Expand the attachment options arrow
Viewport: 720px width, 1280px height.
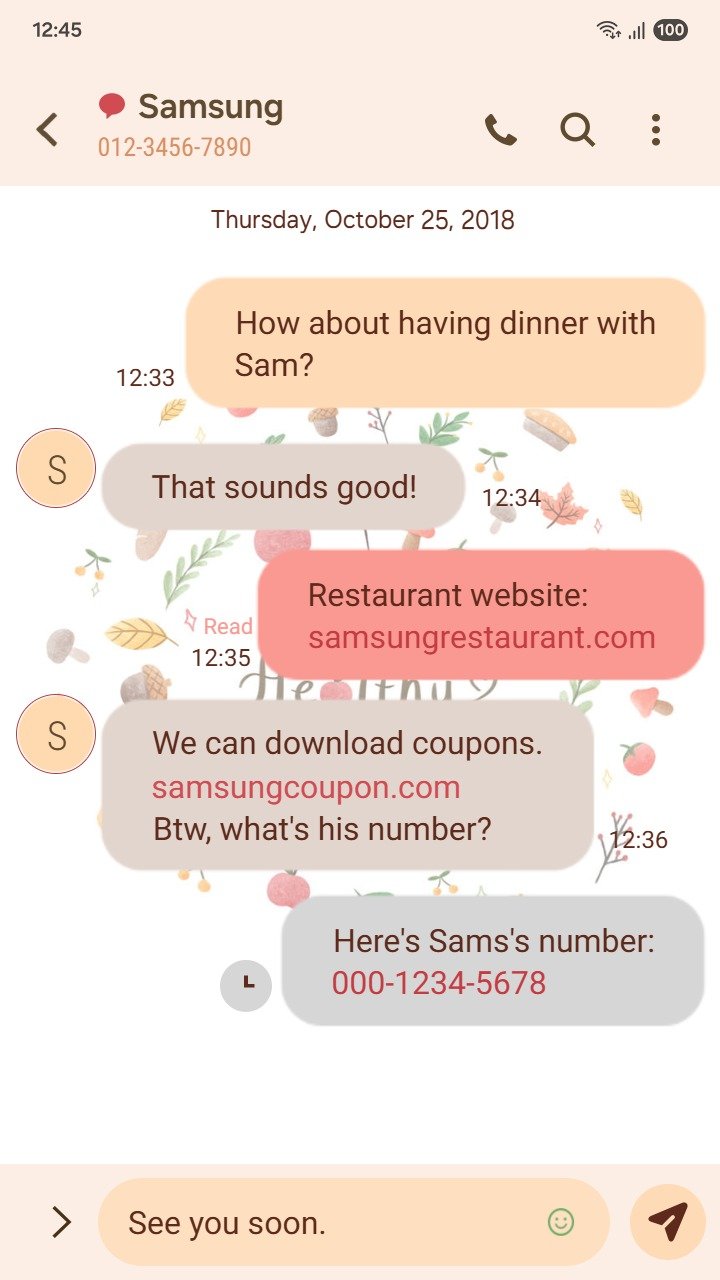(61, 1222)
